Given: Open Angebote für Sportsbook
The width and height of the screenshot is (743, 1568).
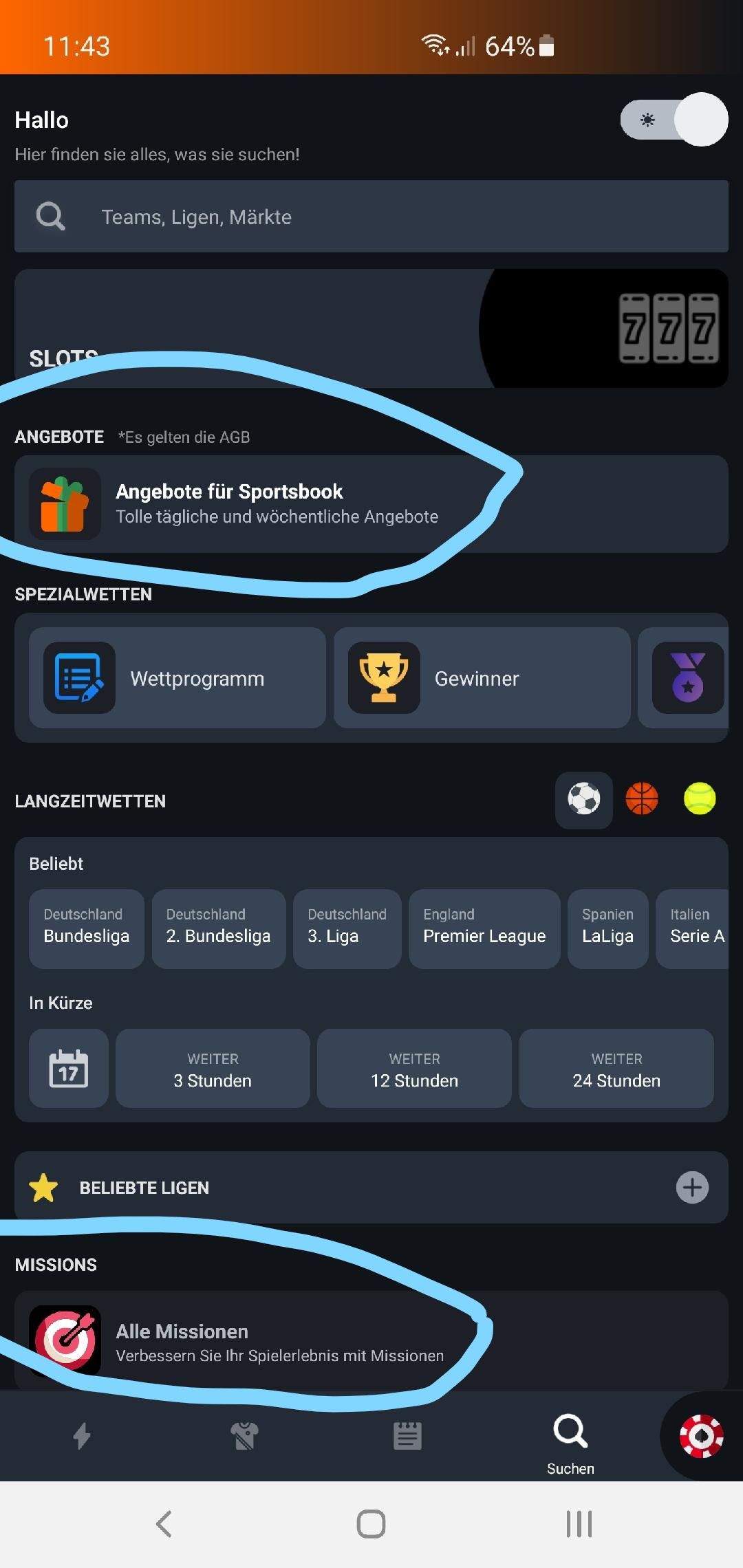Looking at the screenshot, I should point(371,504).
